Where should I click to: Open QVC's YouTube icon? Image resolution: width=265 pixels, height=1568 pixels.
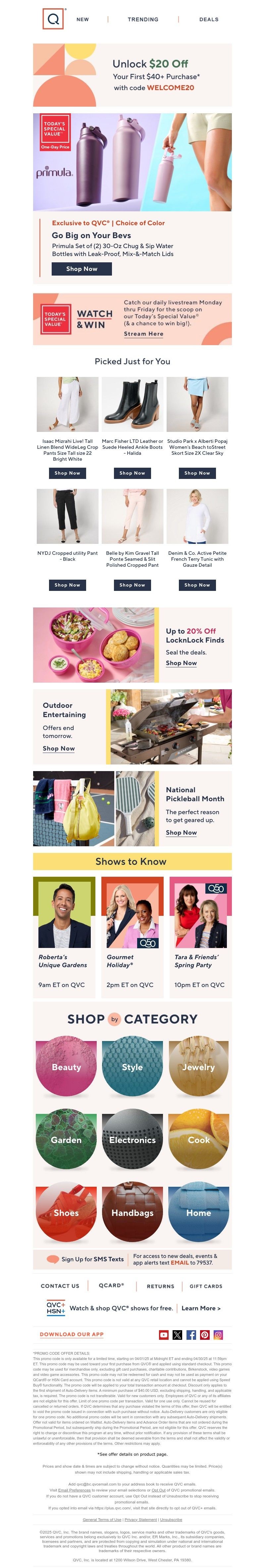tap(163, 1335)
